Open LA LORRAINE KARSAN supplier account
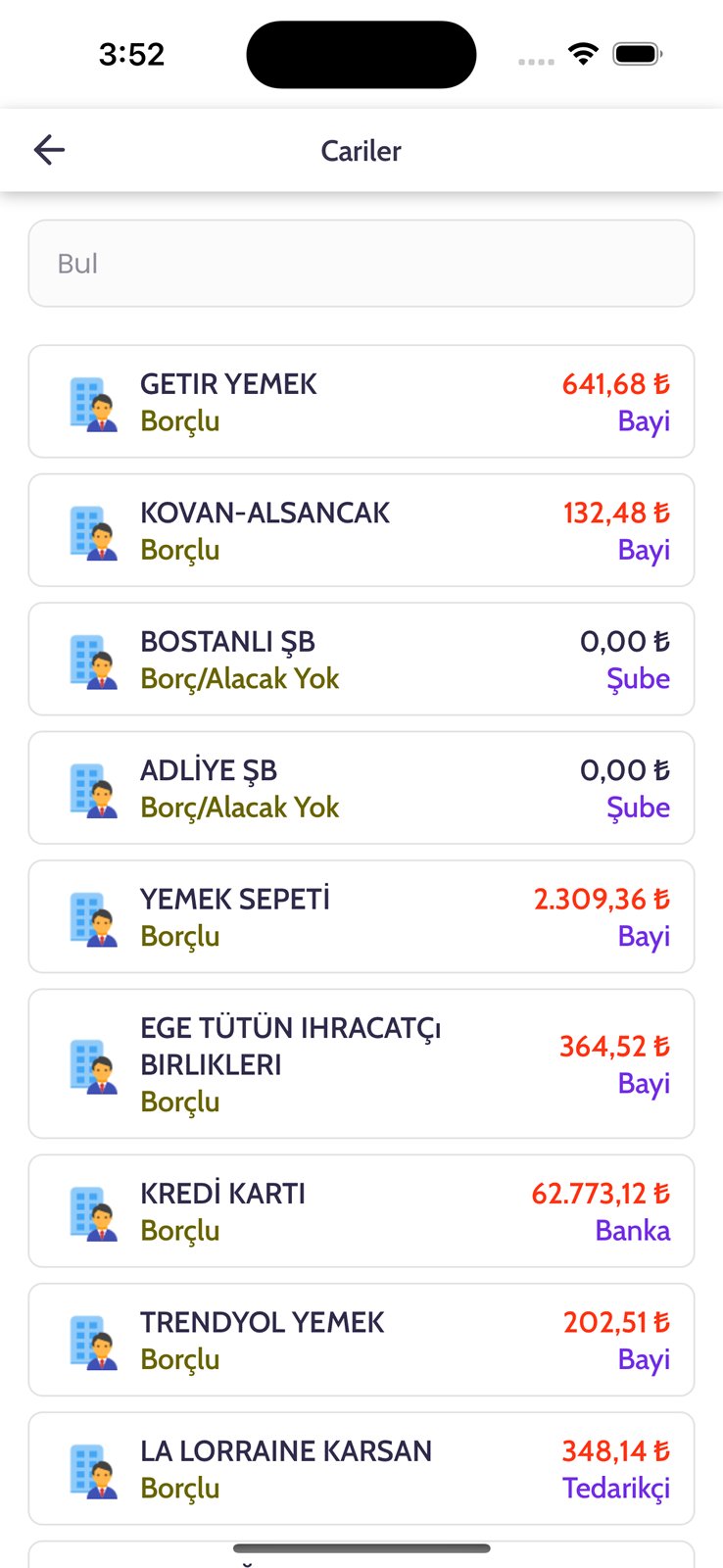This screenshot has width=723, height=1568. click(x=361, y=1469)
